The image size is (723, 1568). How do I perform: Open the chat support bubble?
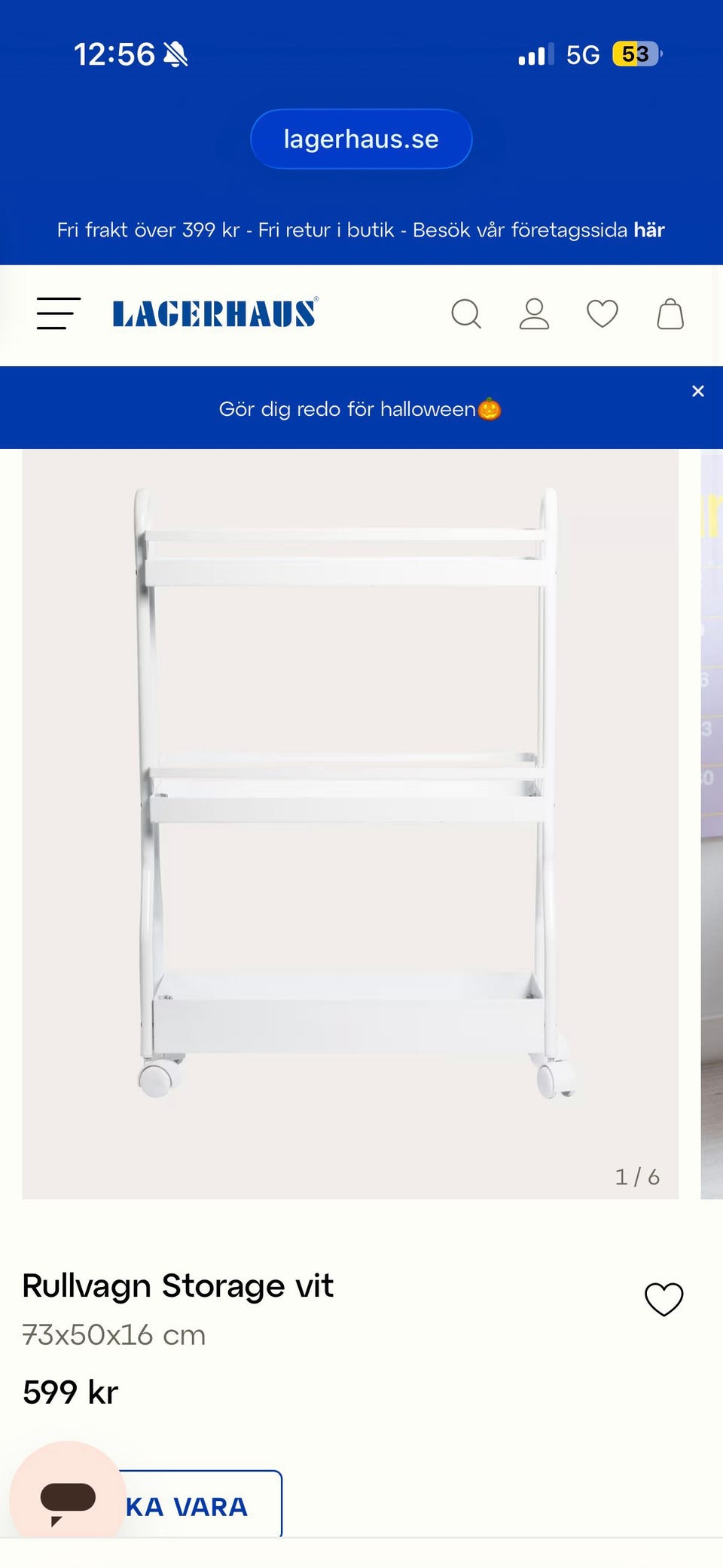coord(68,1499)
